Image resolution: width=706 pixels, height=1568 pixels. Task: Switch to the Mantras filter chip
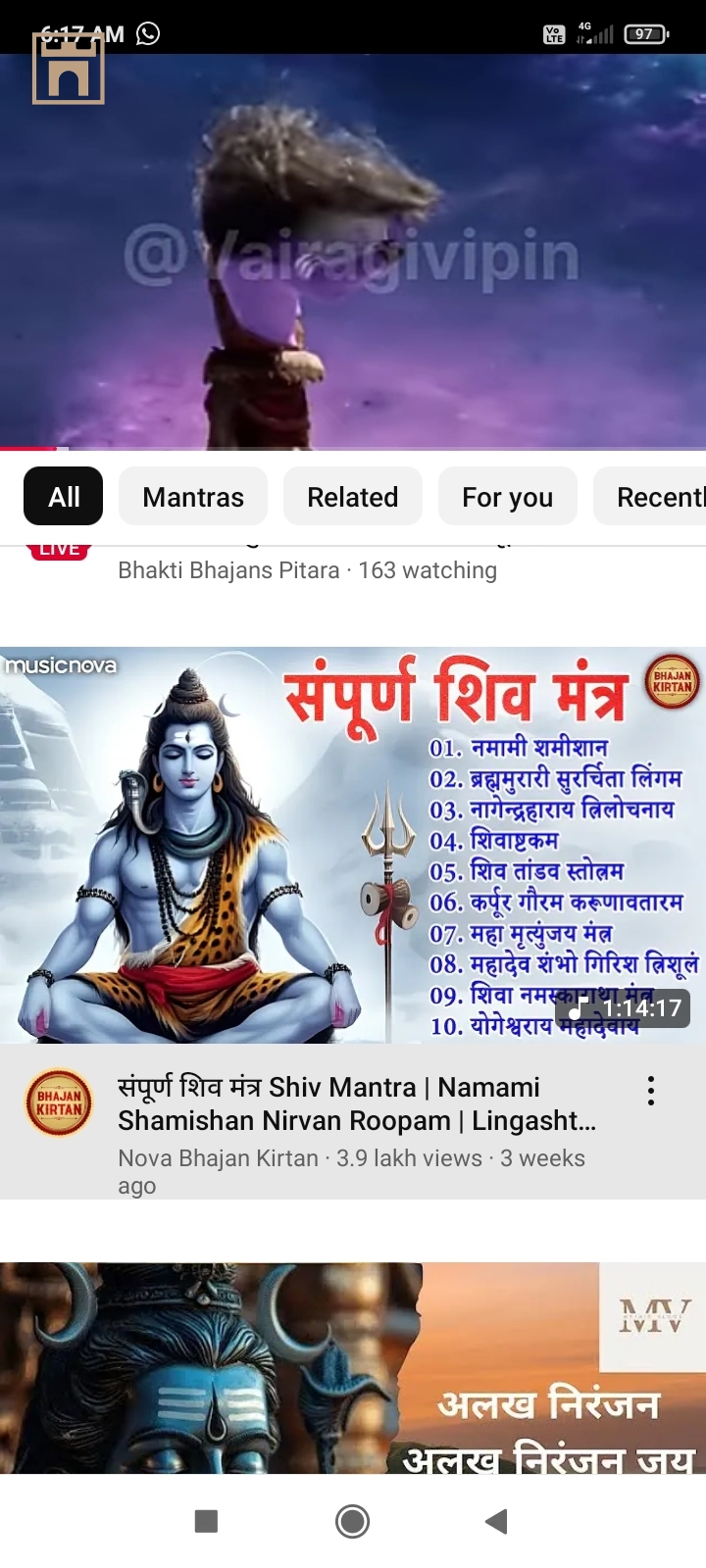(x=192, y=497)
